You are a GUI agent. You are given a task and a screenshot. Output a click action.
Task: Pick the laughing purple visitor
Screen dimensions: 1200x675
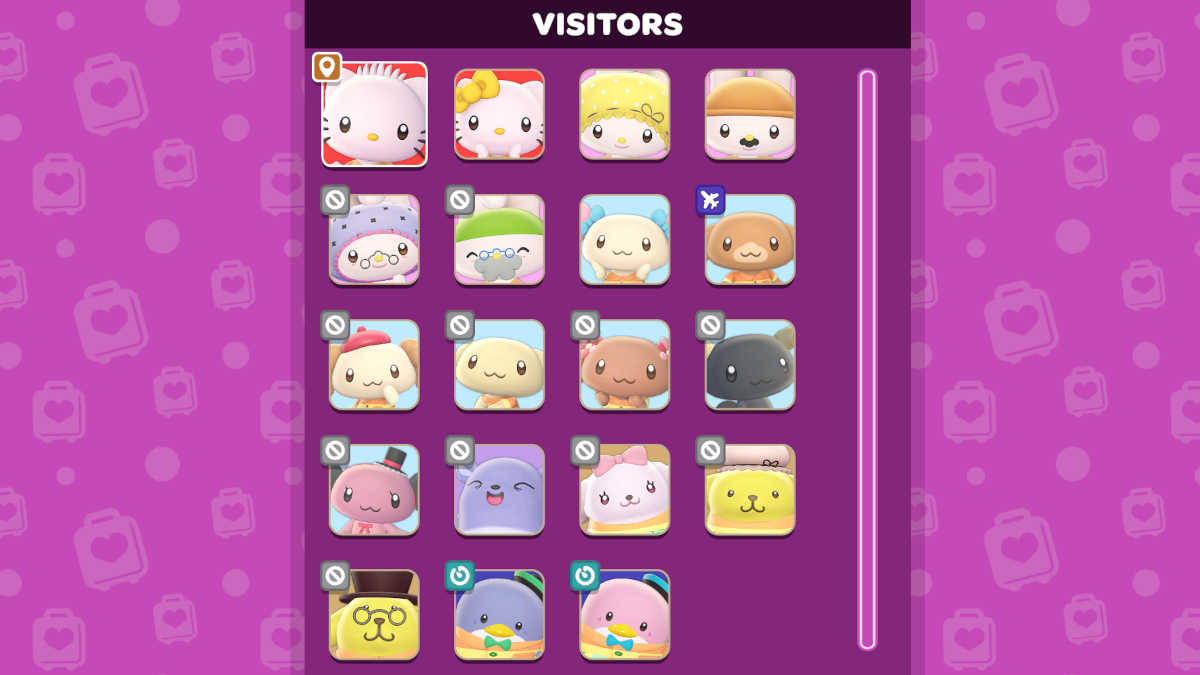pos(499,490)
